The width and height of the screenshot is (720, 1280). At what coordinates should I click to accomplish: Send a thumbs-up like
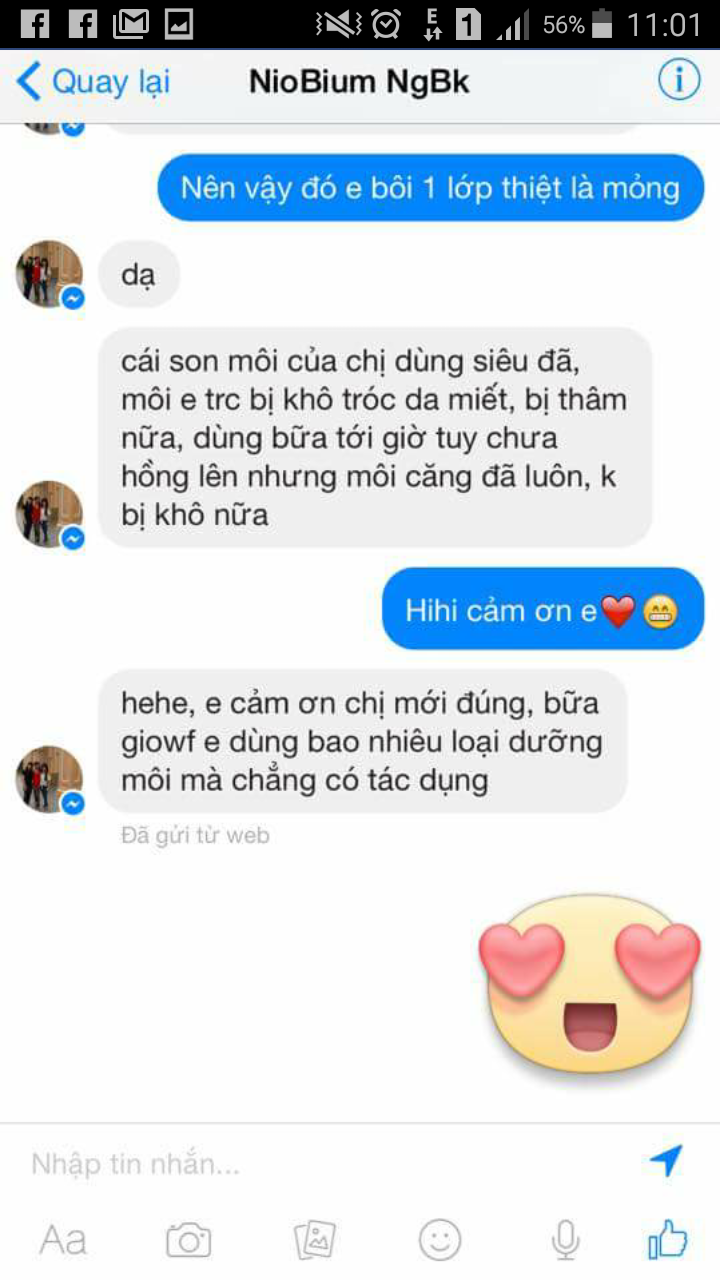point(668,1241)
